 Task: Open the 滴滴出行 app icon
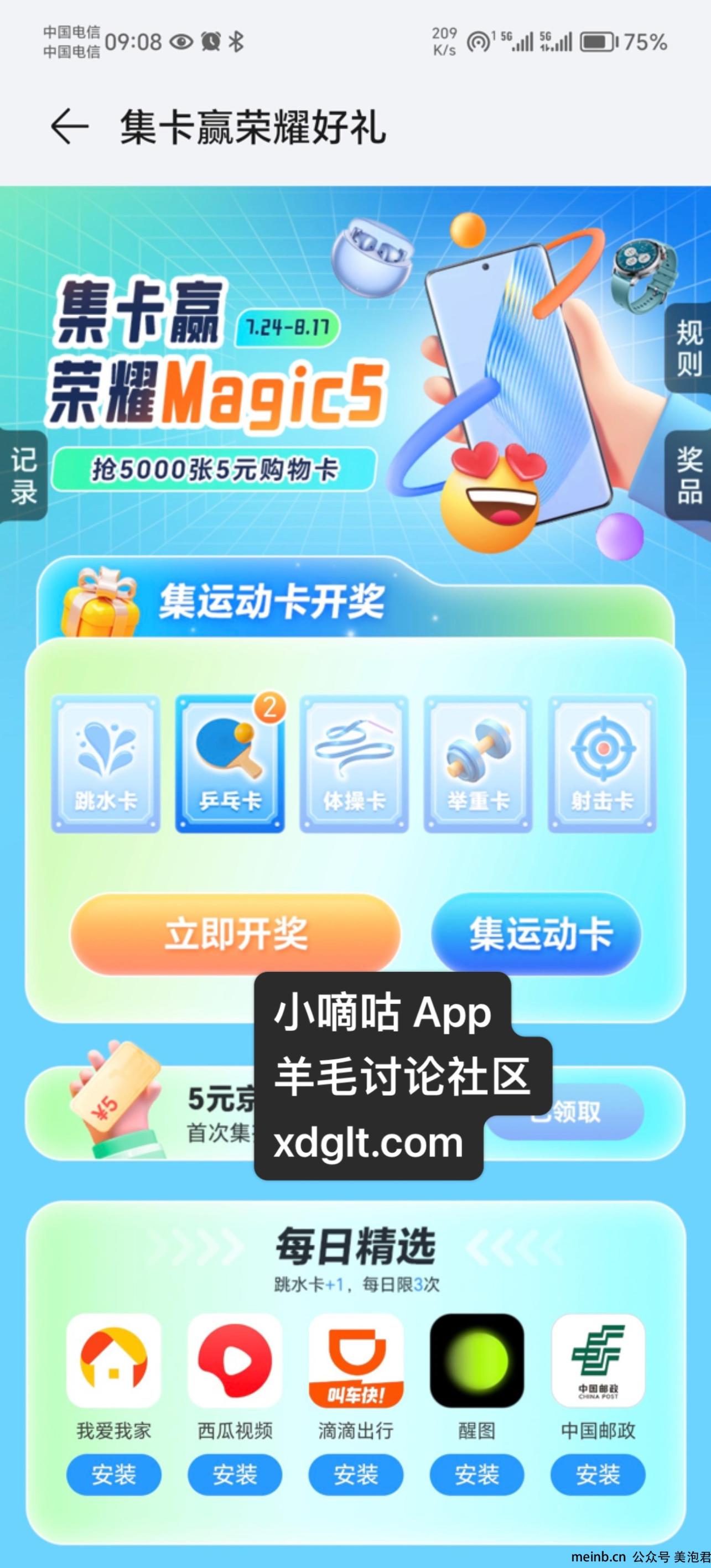356,1361
